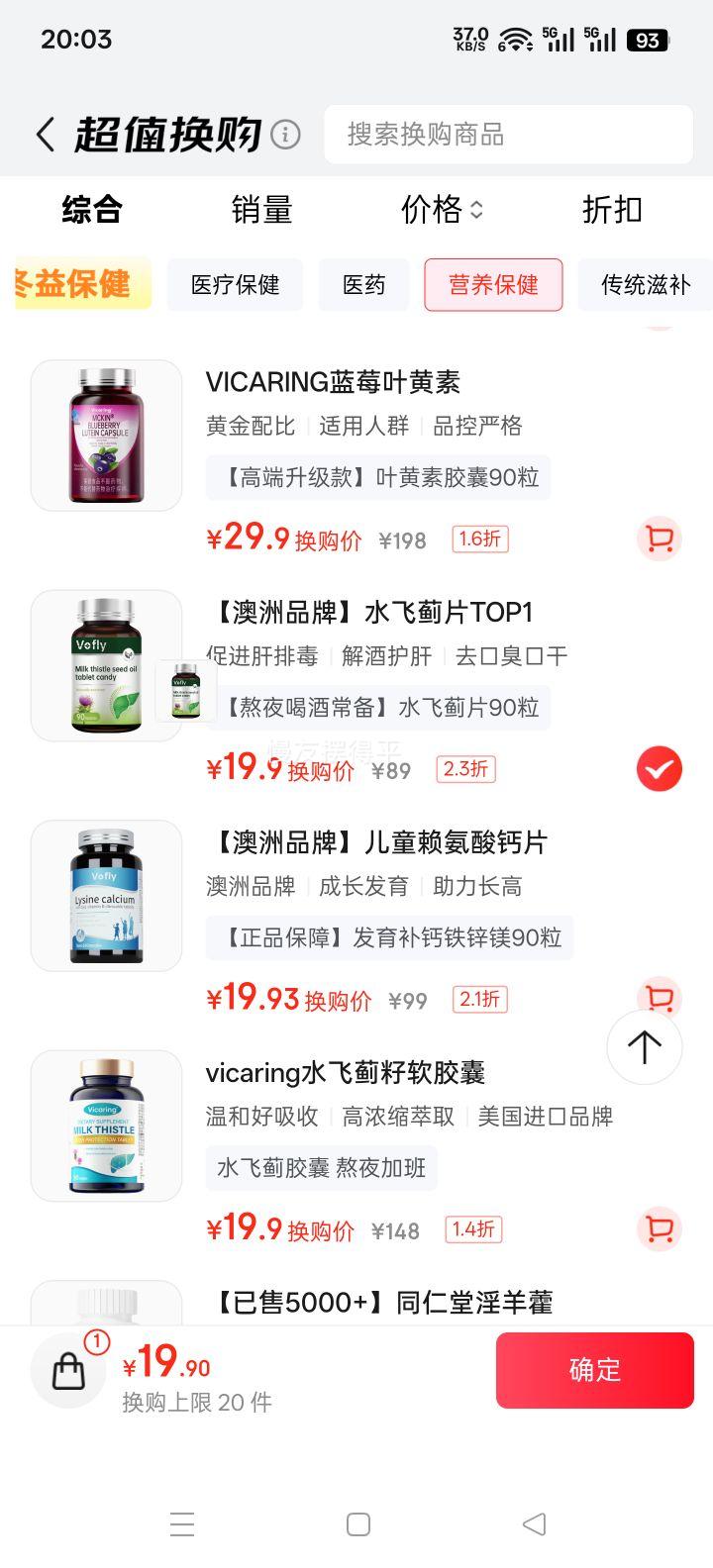
Task: Tap cart icon for VICARING蓝莓叶黄素
Action: 659,539
